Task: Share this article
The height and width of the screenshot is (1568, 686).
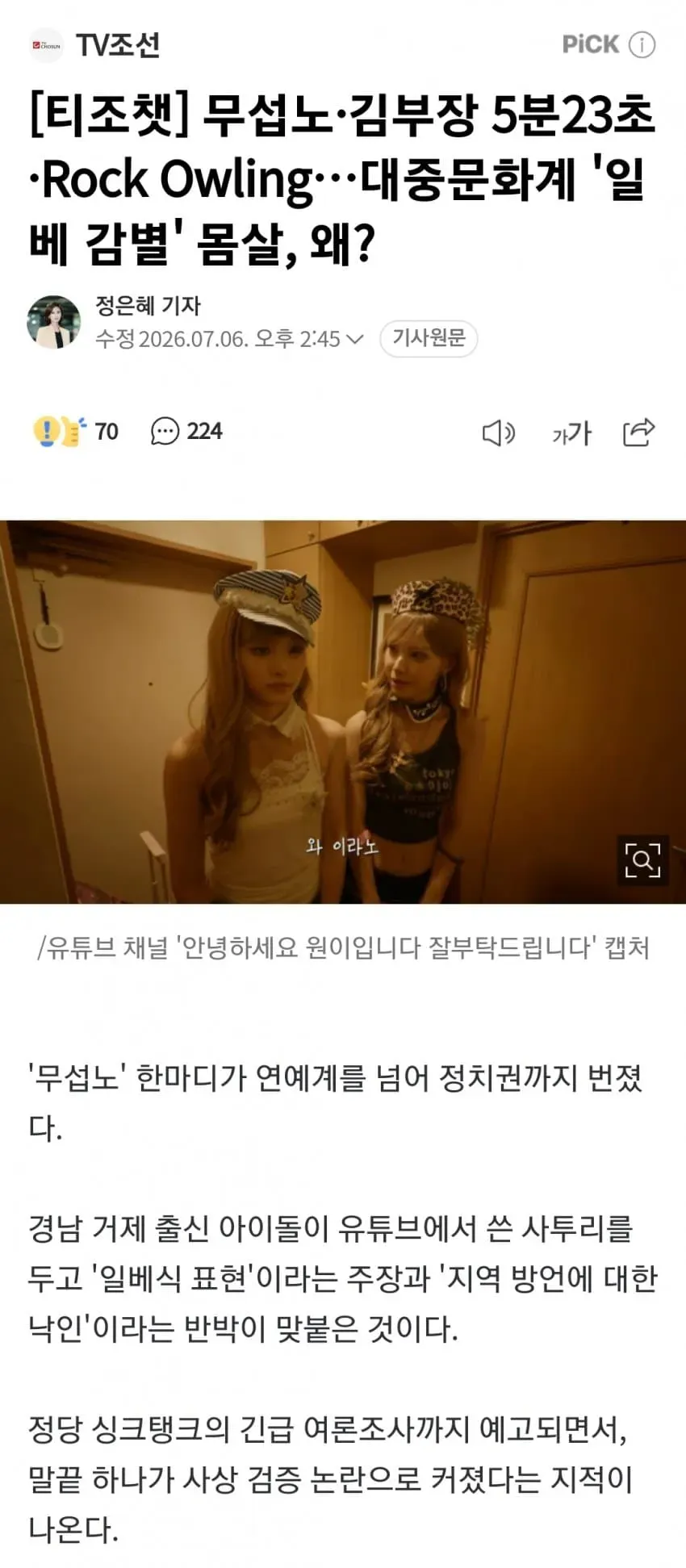Action: [x=638, y=433]
